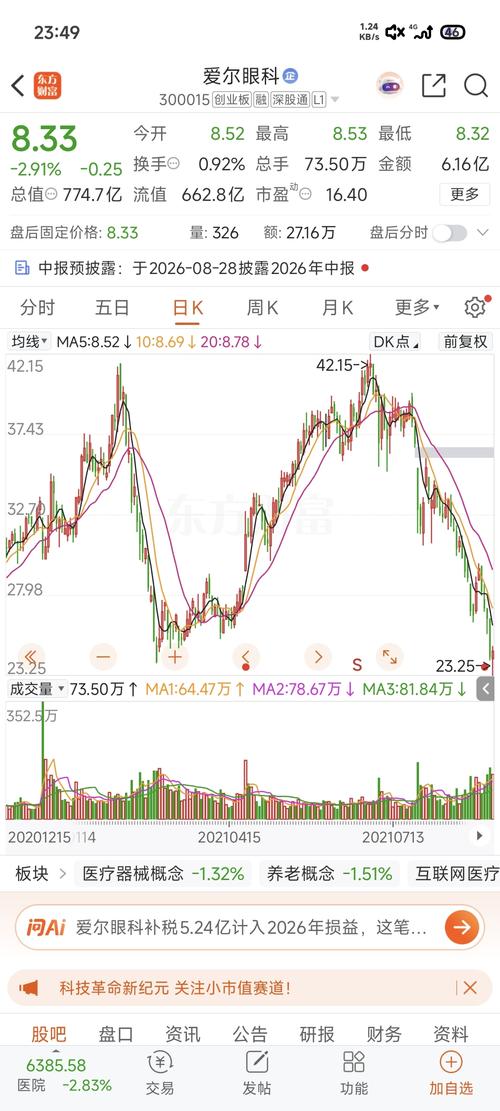Open the search magnifier
This screenshot has width=500, height=1111.
(475, 86)
